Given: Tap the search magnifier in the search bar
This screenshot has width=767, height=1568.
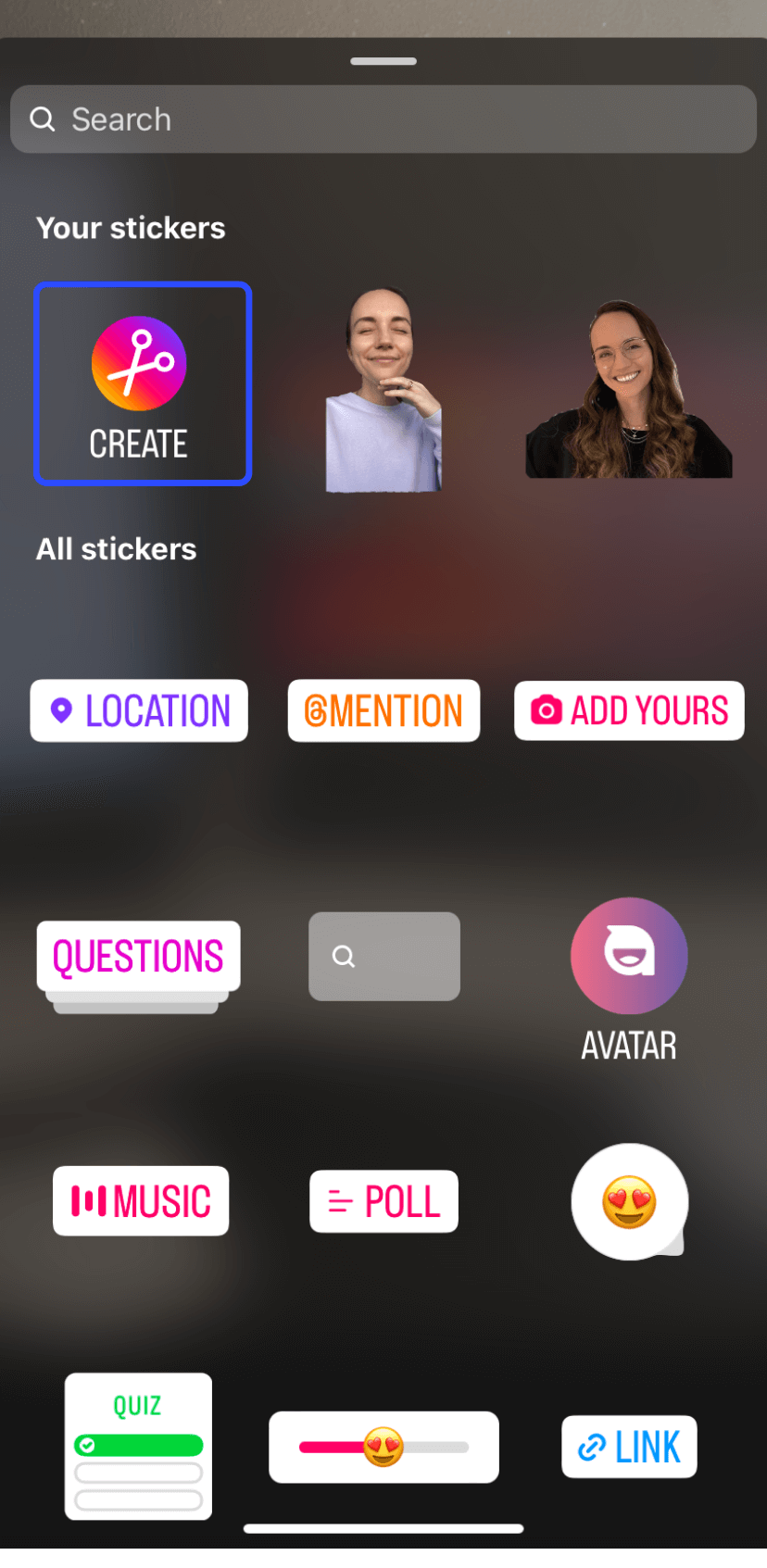Looking at the screenshot, I should tap(43, 119).
